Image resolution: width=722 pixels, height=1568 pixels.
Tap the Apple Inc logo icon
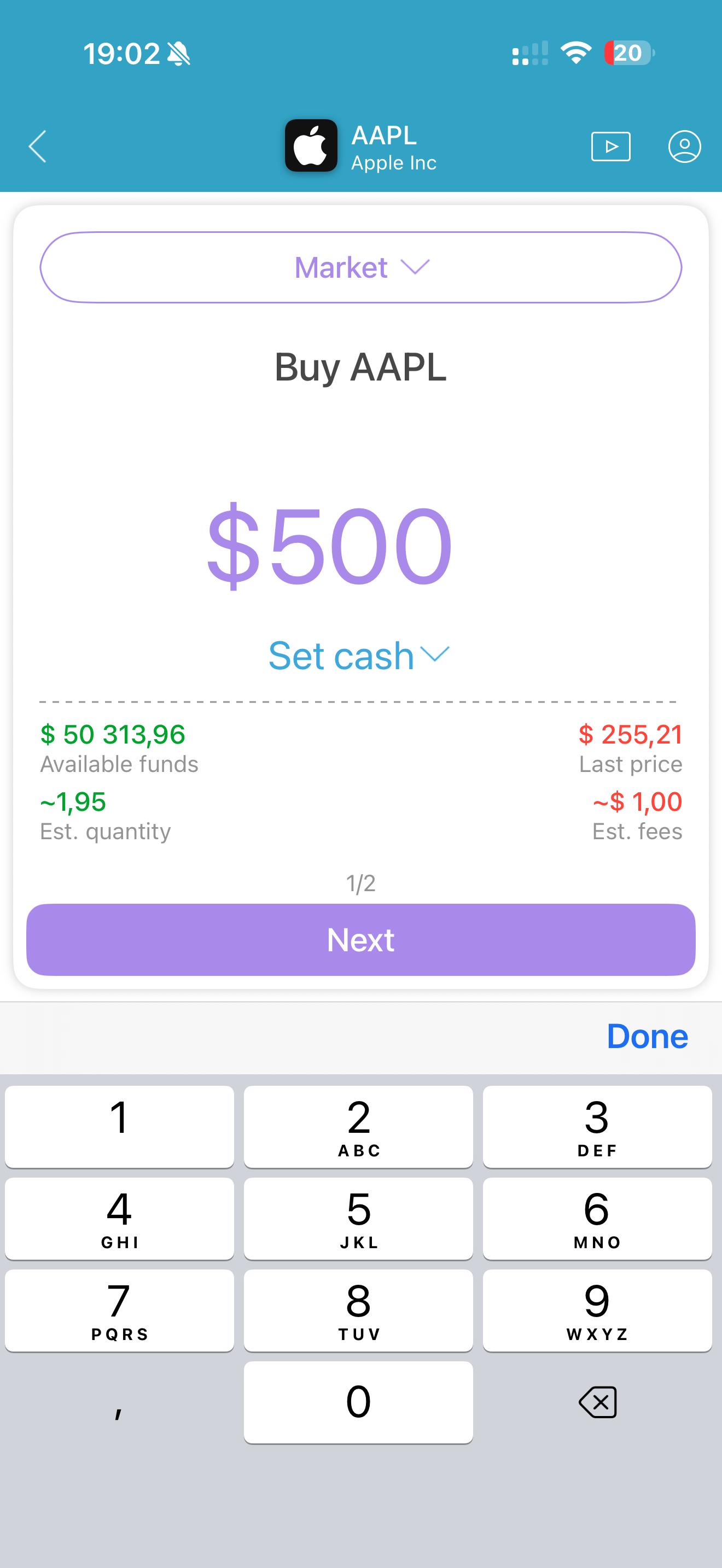311,145
